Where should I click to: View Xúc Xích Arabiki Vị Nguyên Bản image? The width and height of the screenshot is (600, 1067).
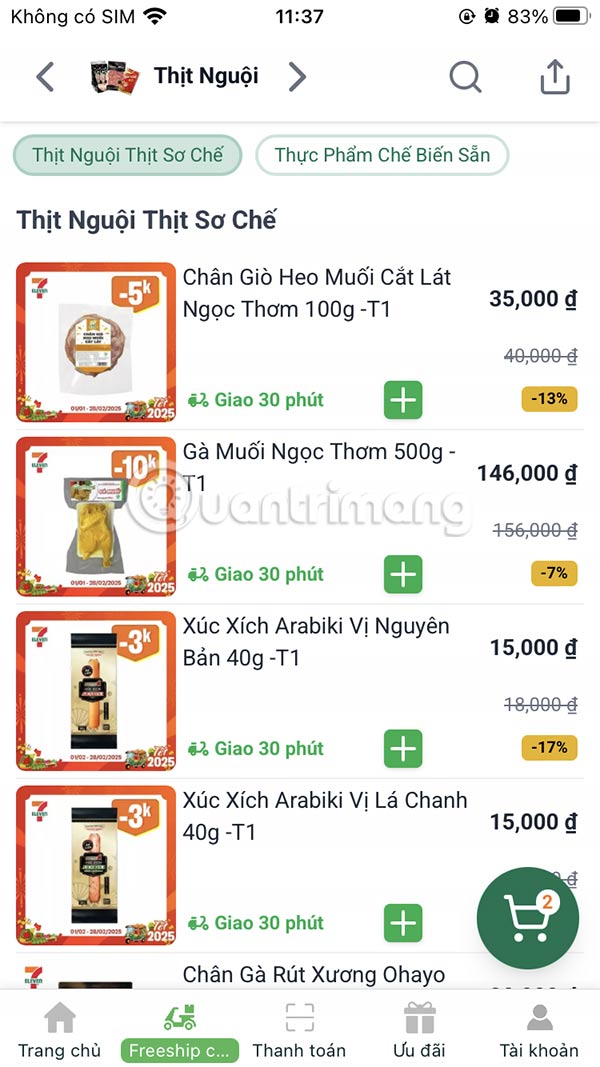(96, 690)
